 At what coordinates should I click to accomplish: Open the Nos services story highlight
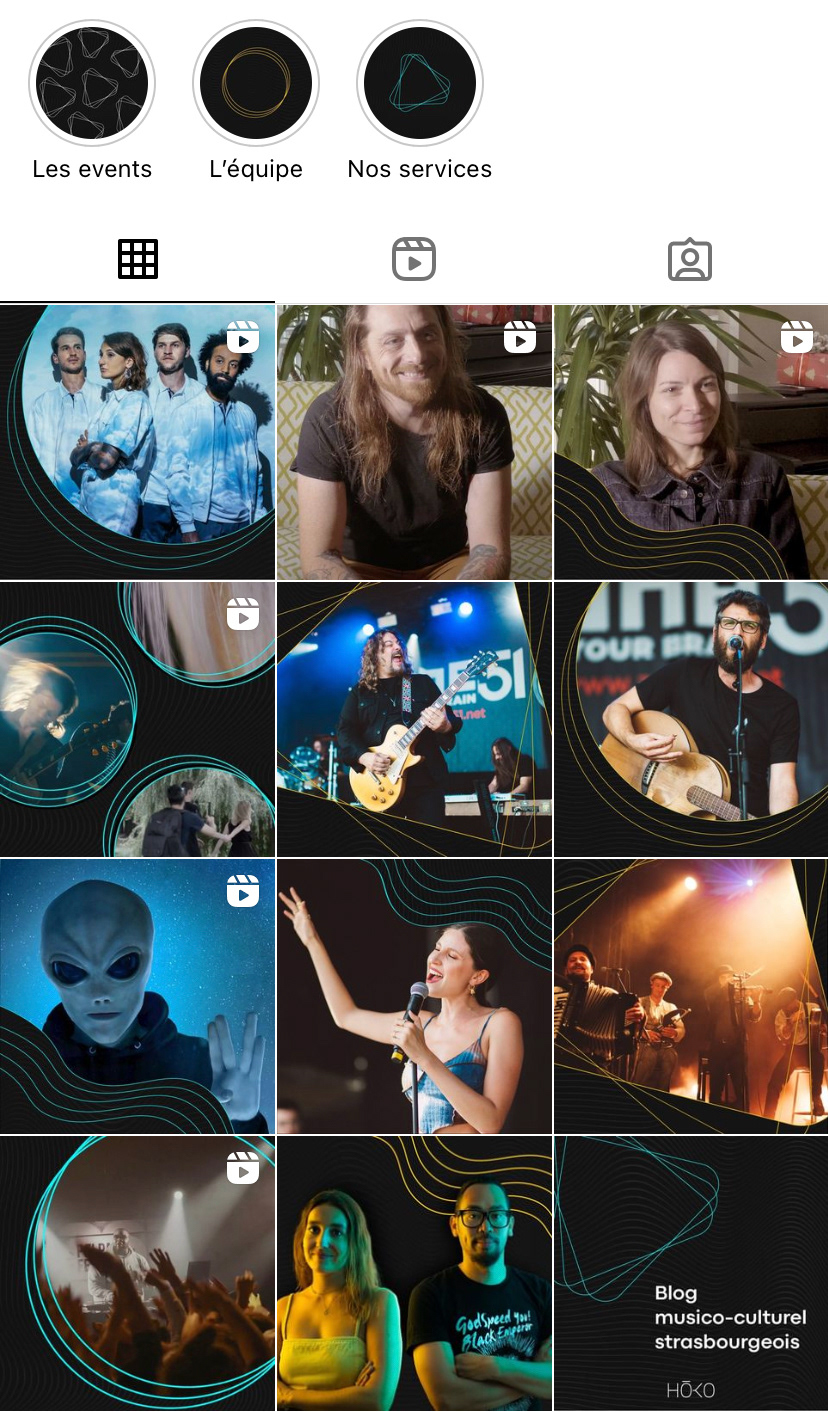(x=420, y=83)
